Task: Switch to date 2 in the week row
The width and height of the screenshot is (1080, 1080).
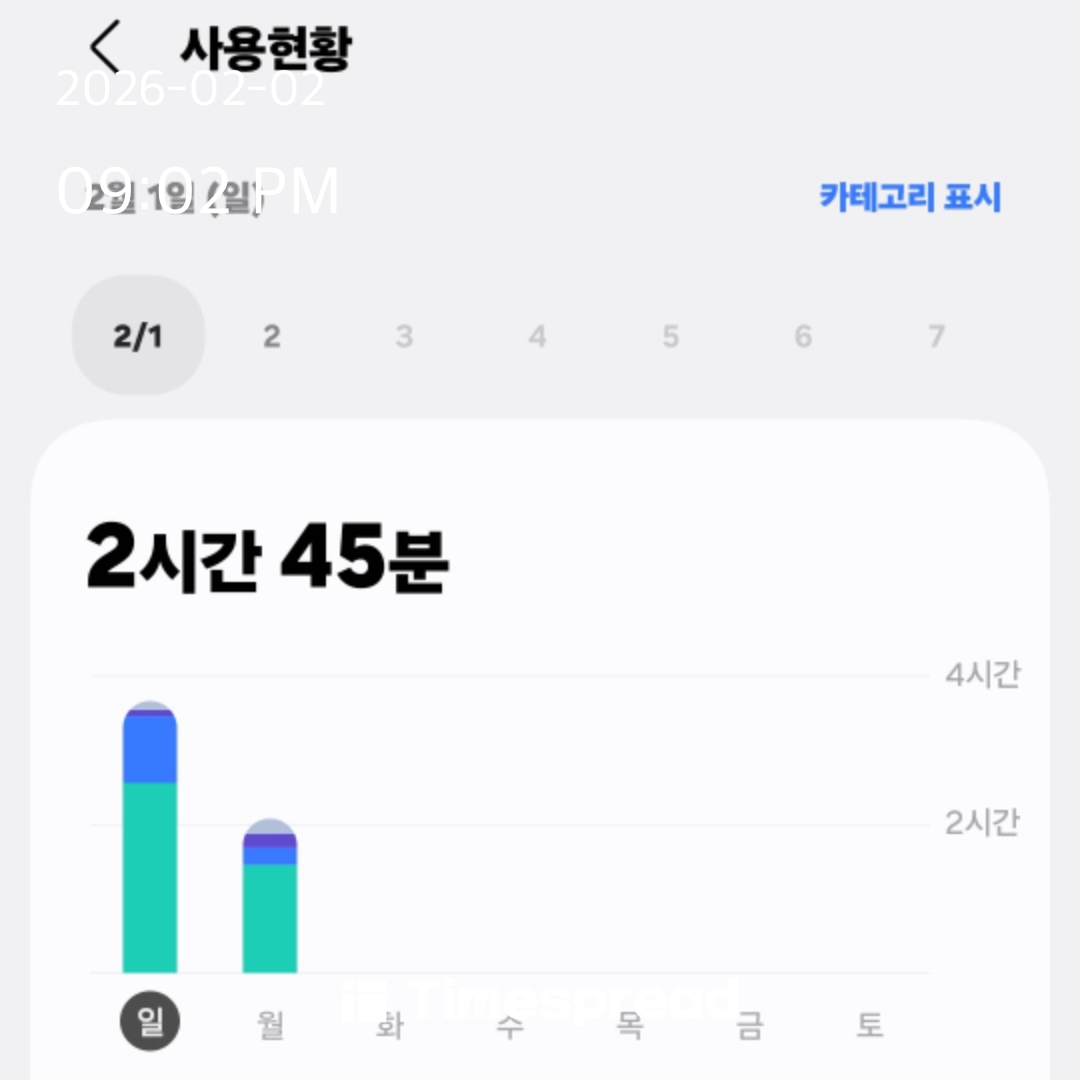Action: click(271, 336)
